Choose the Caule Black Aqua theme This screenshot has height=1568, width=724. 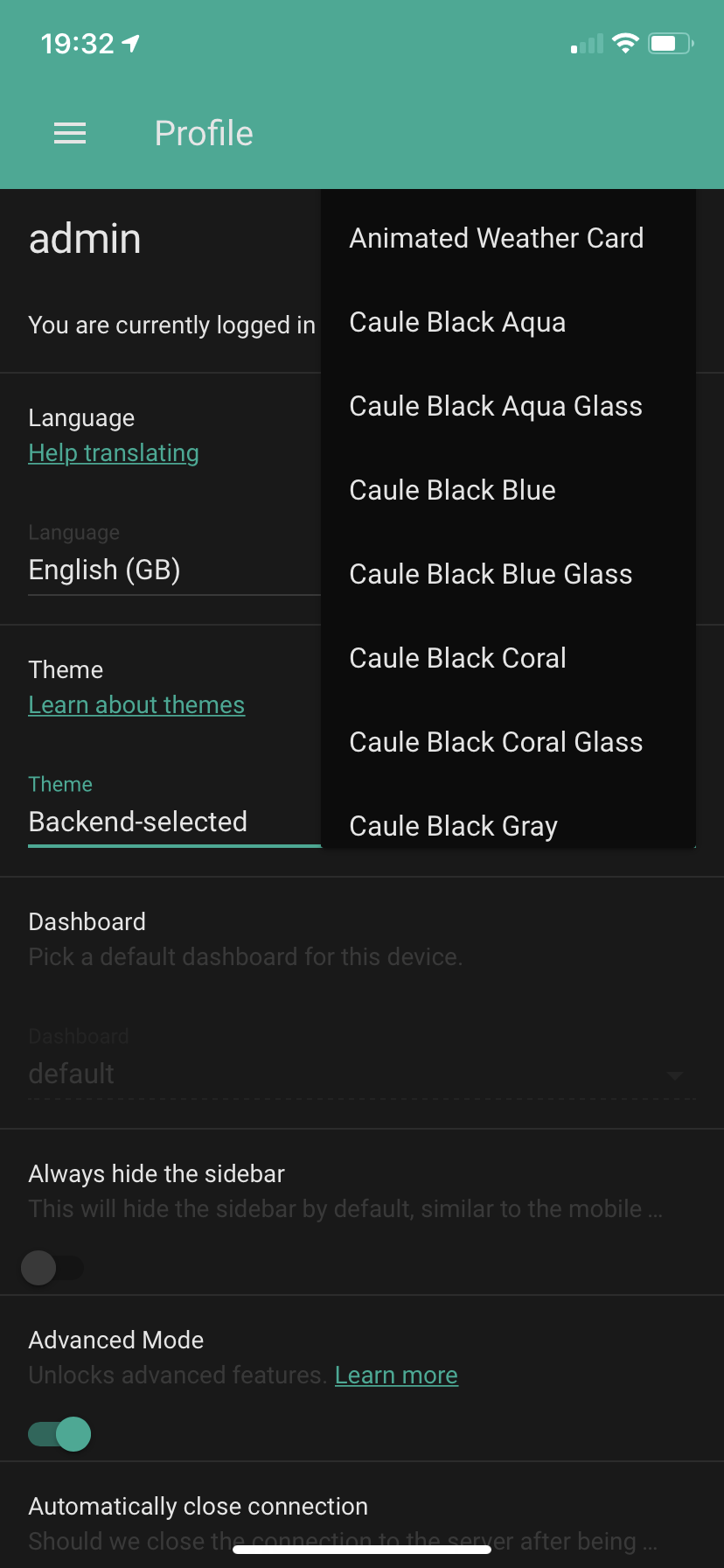(457, 322)
